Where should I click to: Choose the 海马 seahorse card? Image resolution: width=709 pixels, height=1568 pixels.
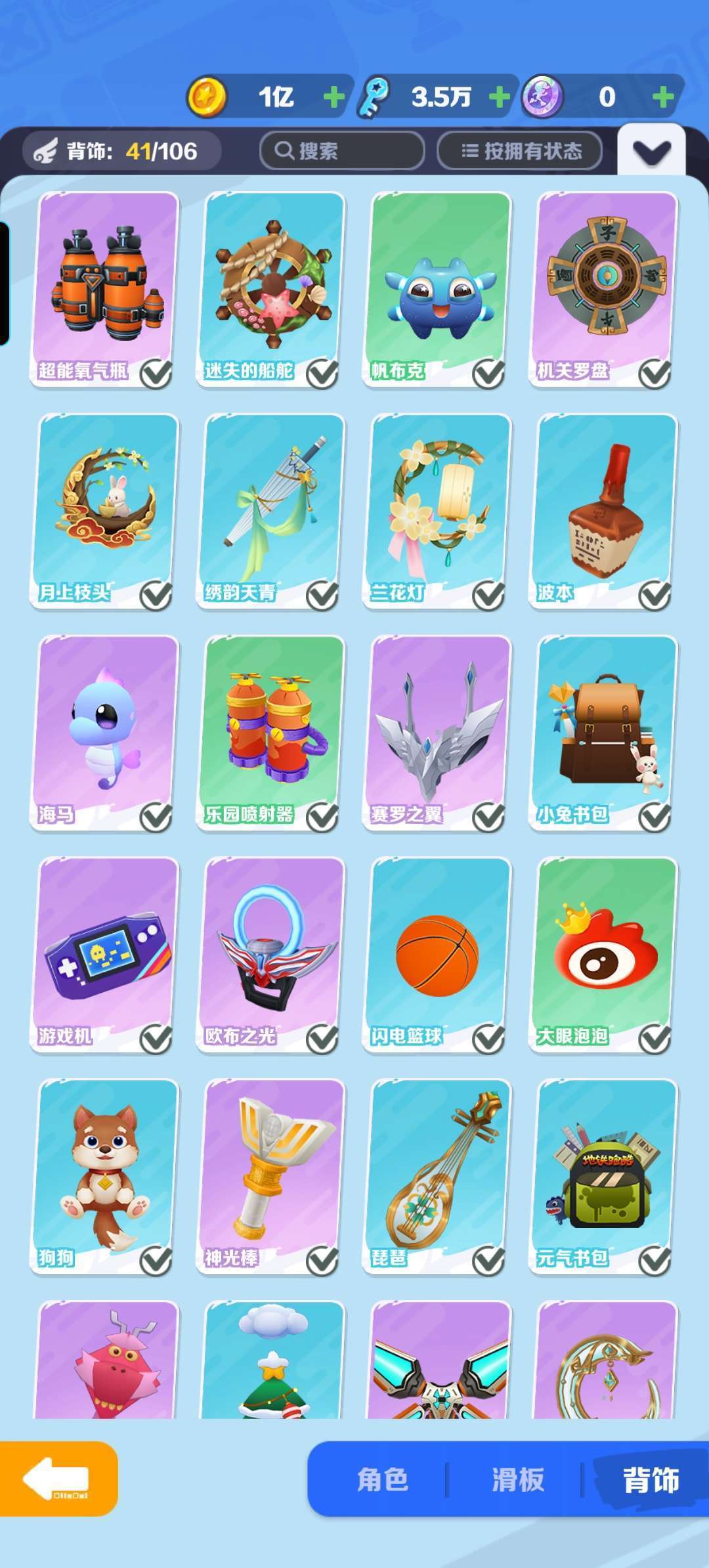point(105,732)
